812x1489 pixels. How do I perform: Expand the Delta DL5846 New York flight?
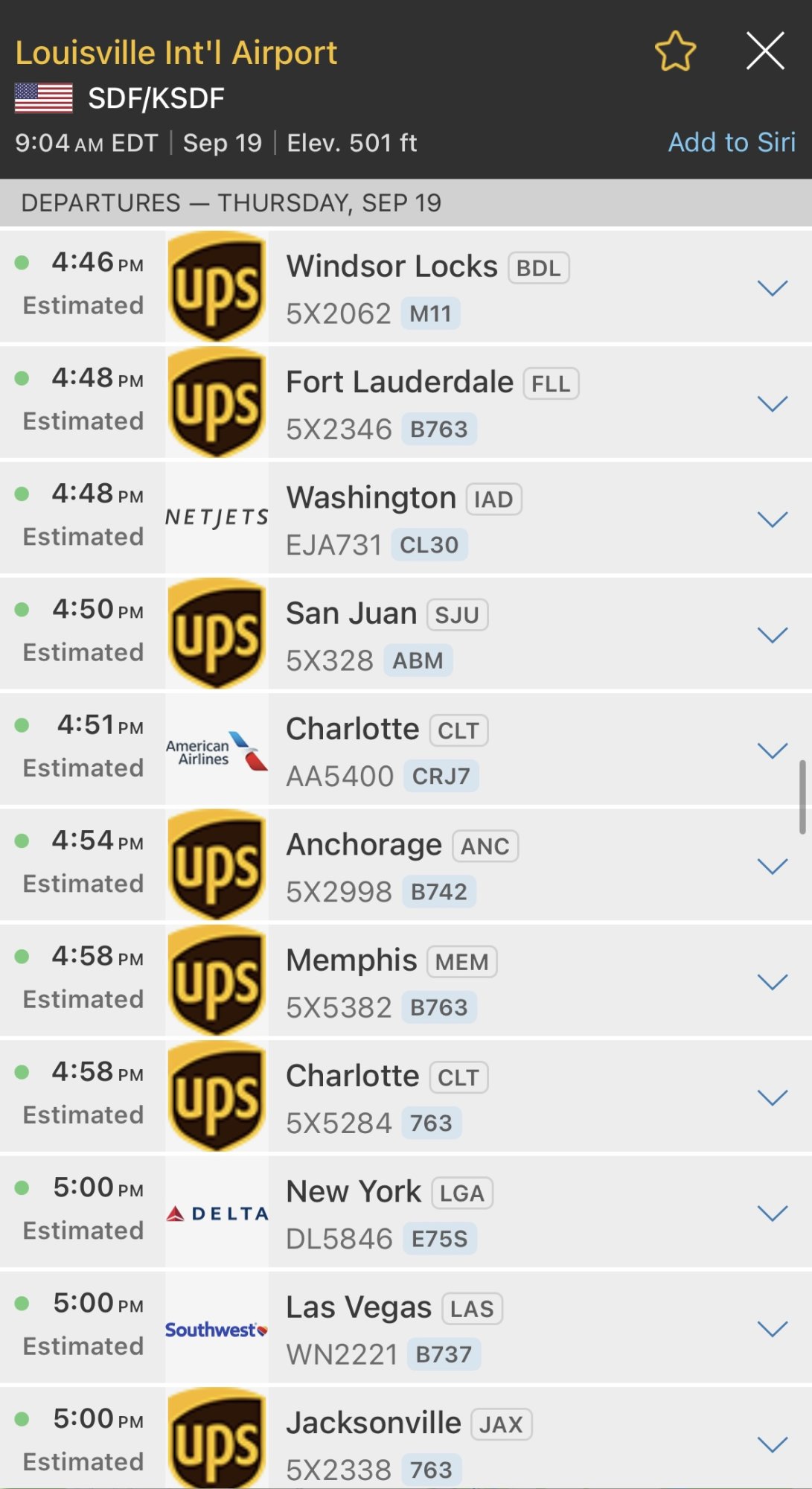pos(772,1214)
